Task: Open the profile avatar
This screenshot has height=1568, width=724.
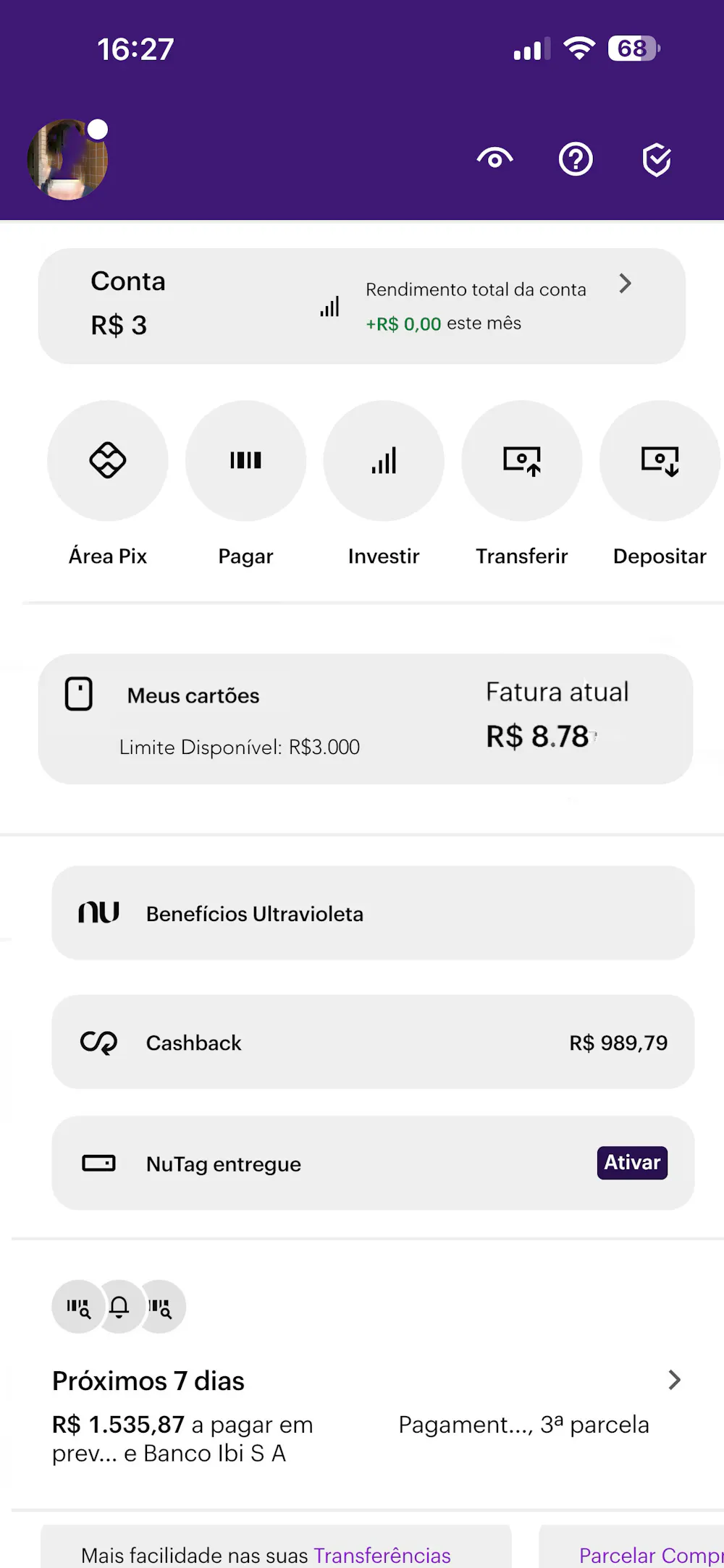Action: [x=67, y=160]
